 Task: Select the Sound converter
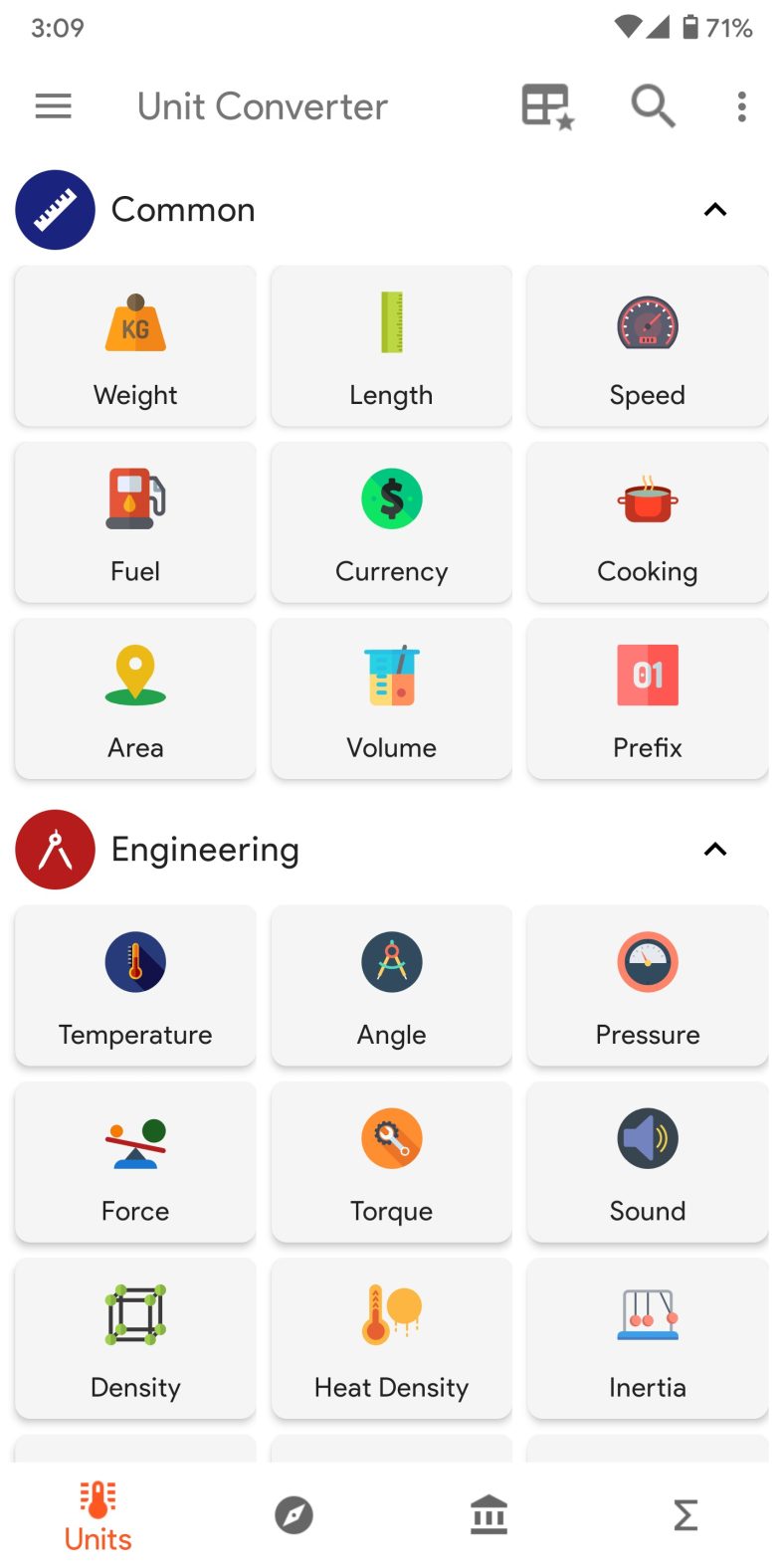point(647,1162)
